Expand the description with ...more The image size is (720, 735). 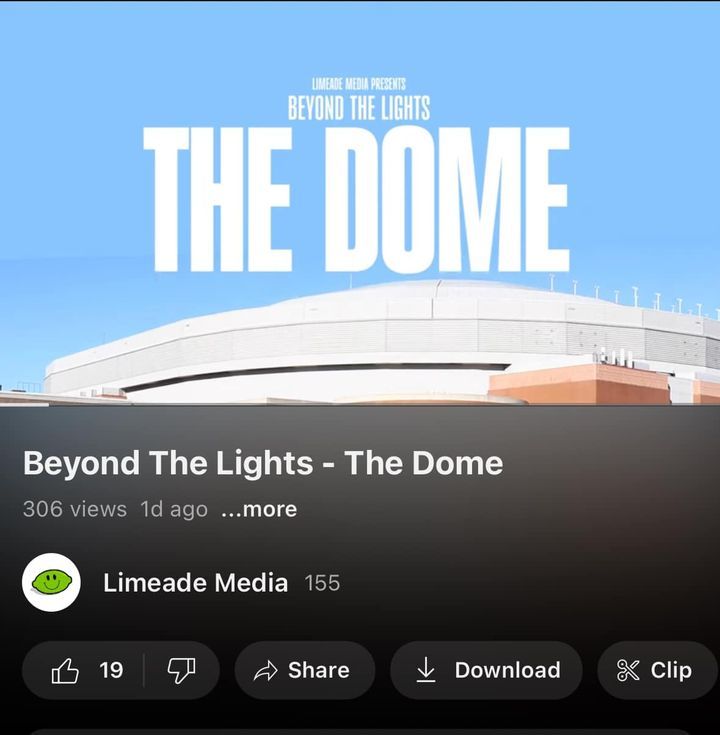[258, 509]
